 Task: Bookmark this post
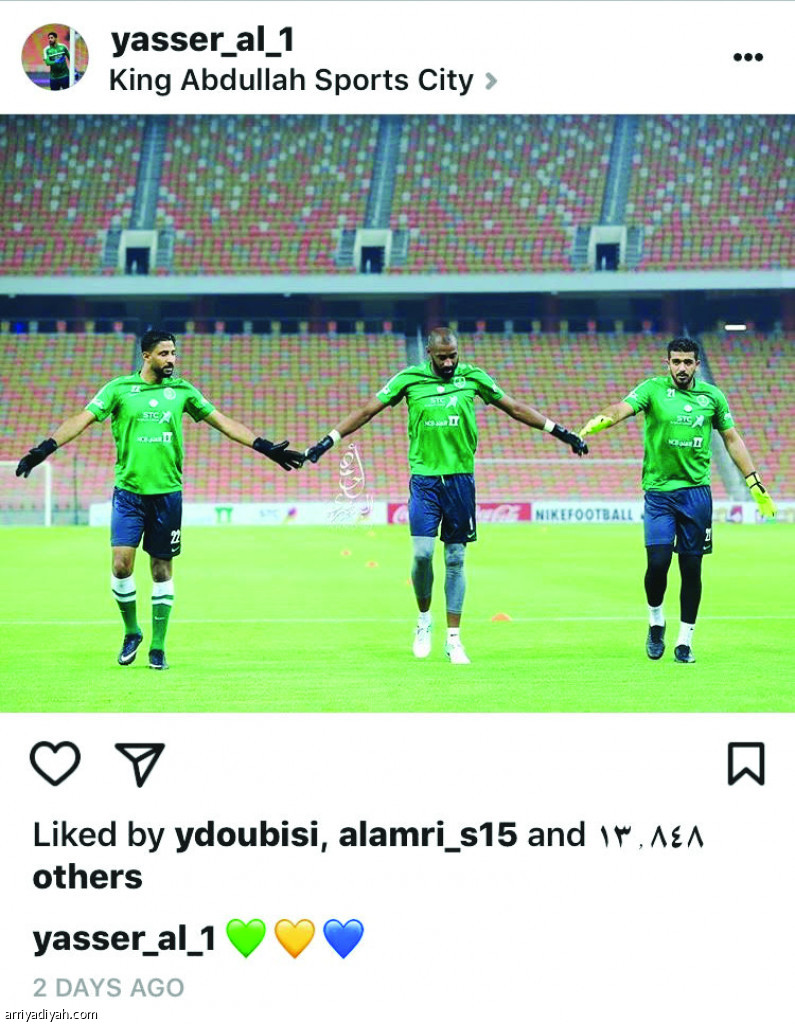745,764
